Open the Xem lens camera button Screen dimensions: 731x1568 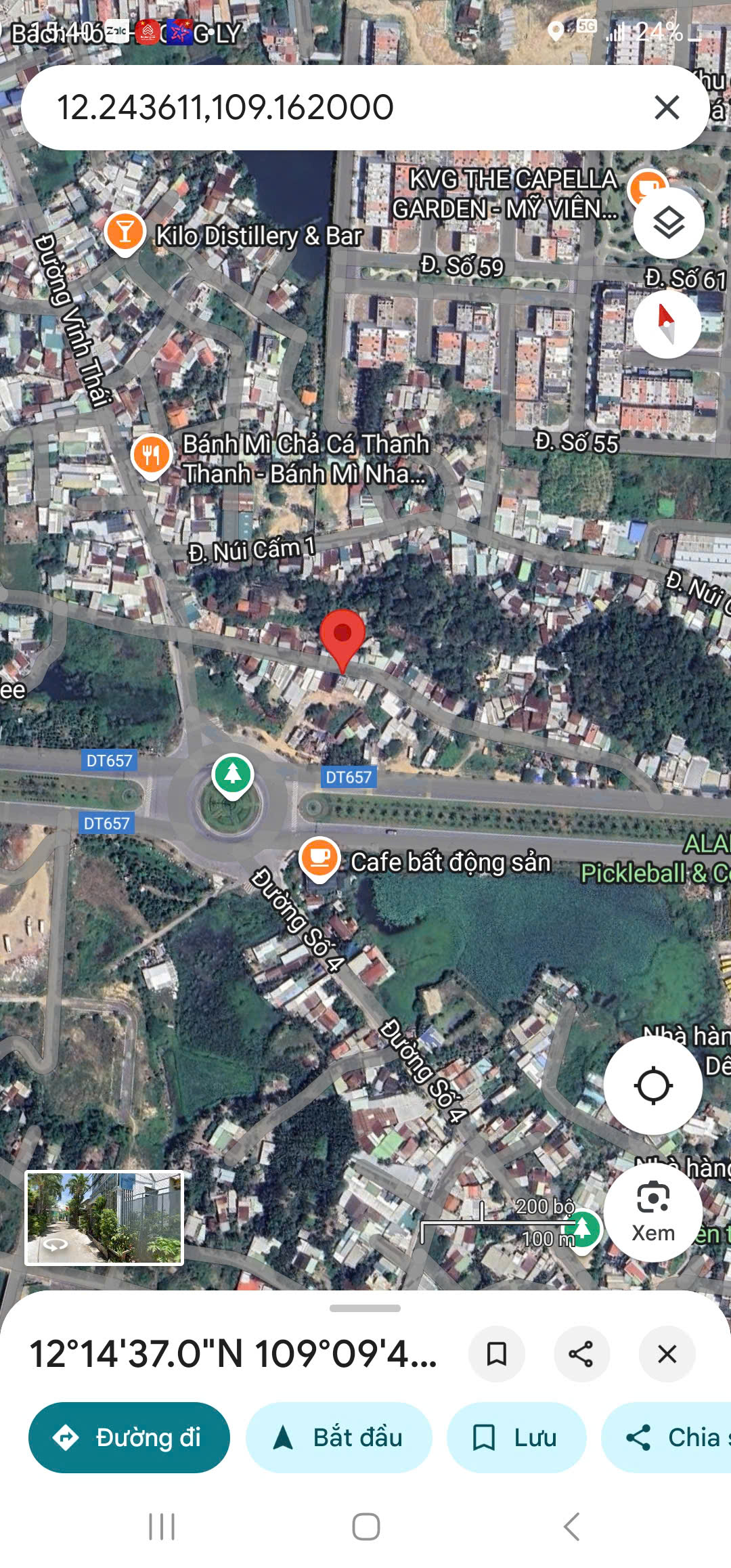pyautogui.click(x=653, y=1212)
